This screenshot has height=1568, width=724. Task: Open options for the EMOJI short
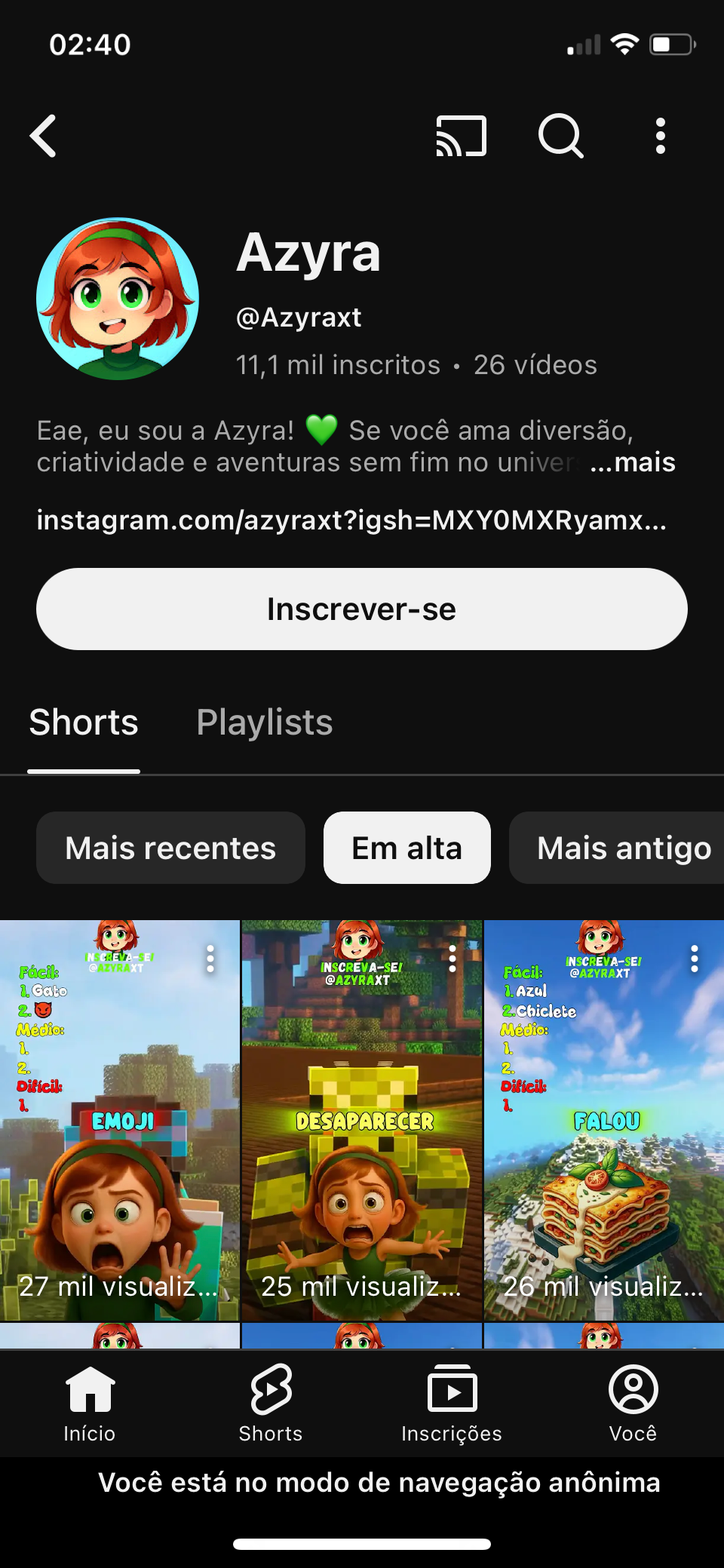tap(210, 959)
